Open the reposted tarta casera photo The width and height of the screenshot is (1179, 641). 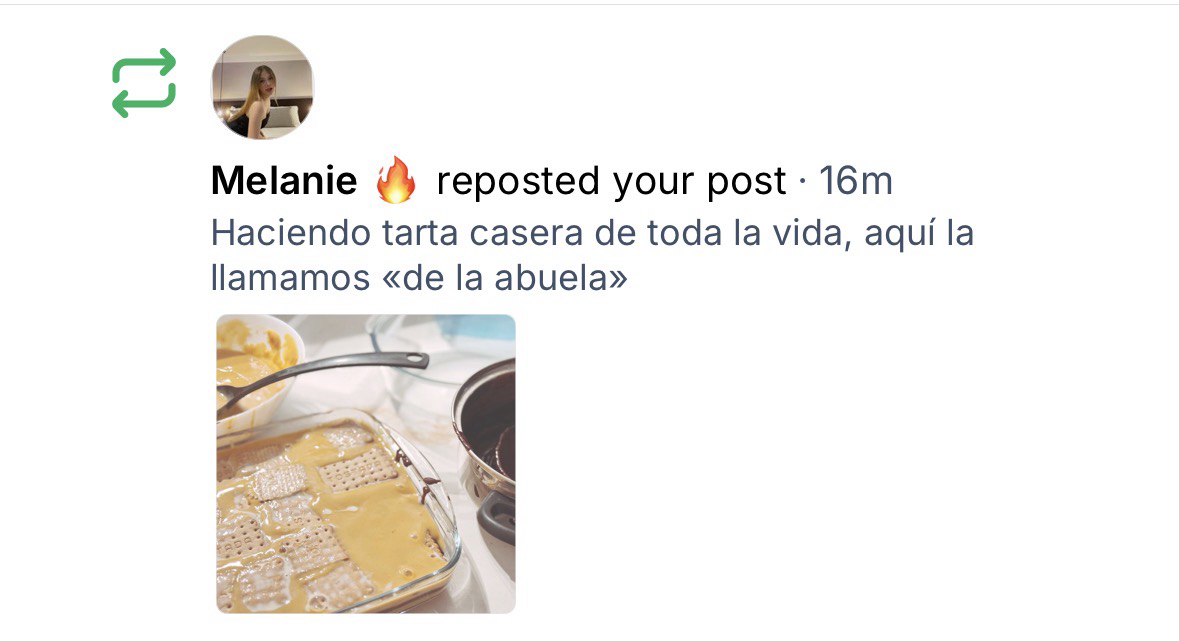pyautogui.click(x=366, y=464)
